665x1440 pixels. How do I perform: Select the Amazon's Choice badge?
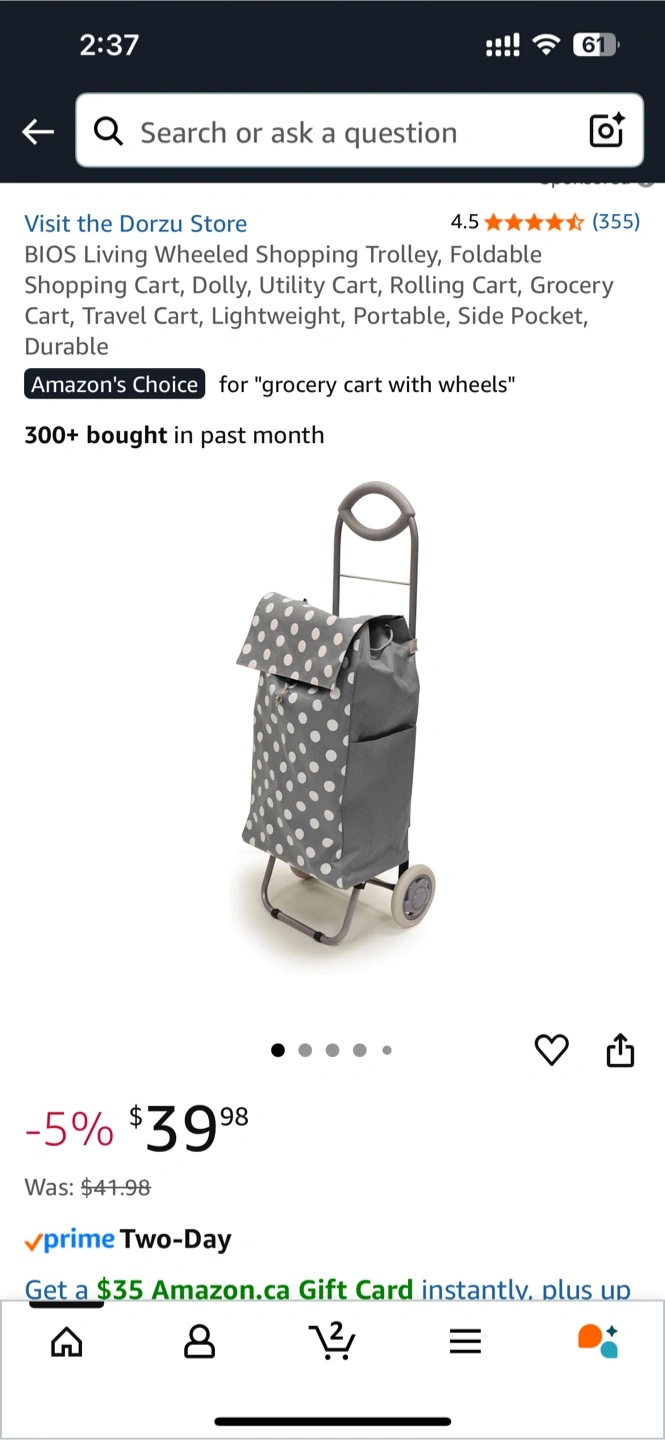(115, 384)
